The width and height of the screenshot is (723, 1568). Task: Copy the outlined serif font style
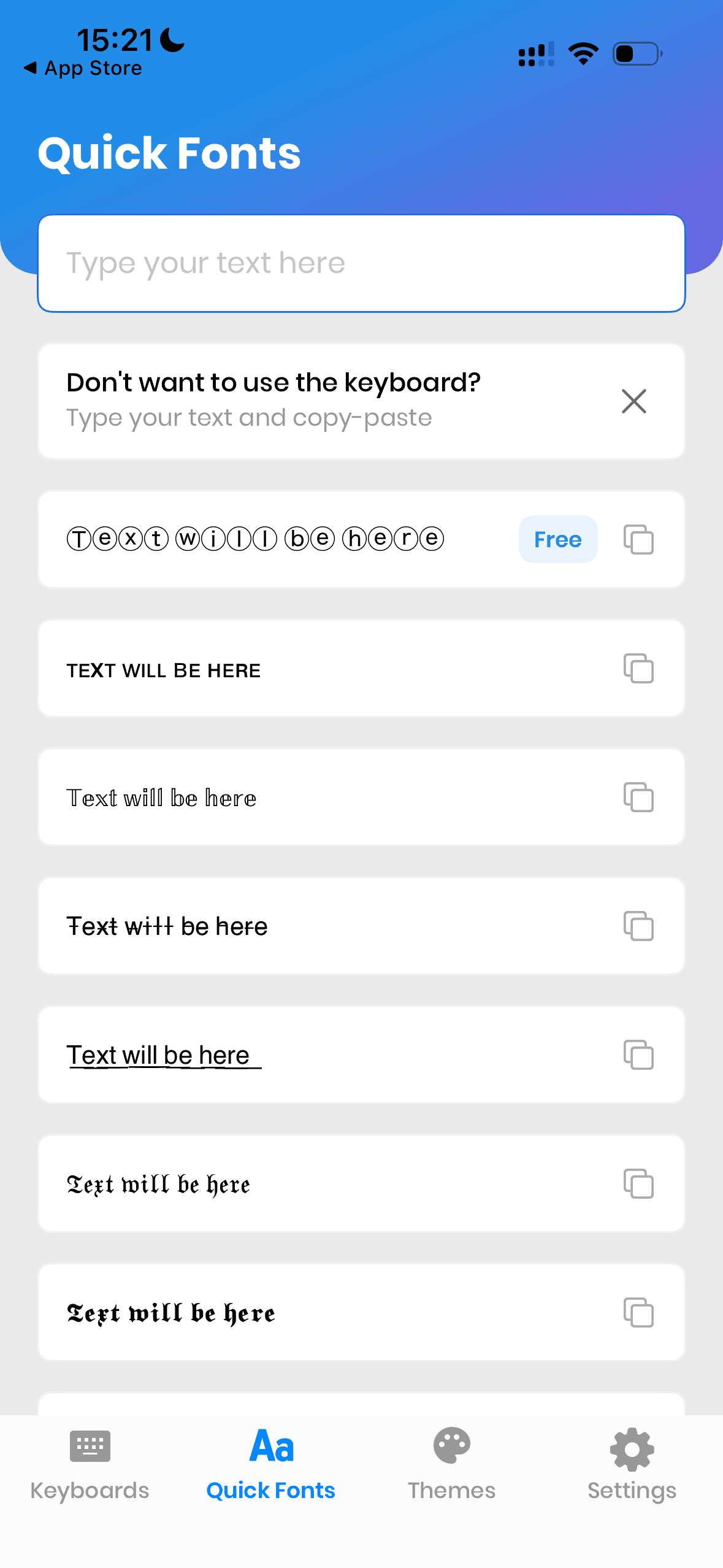click(x=638, y=797)
